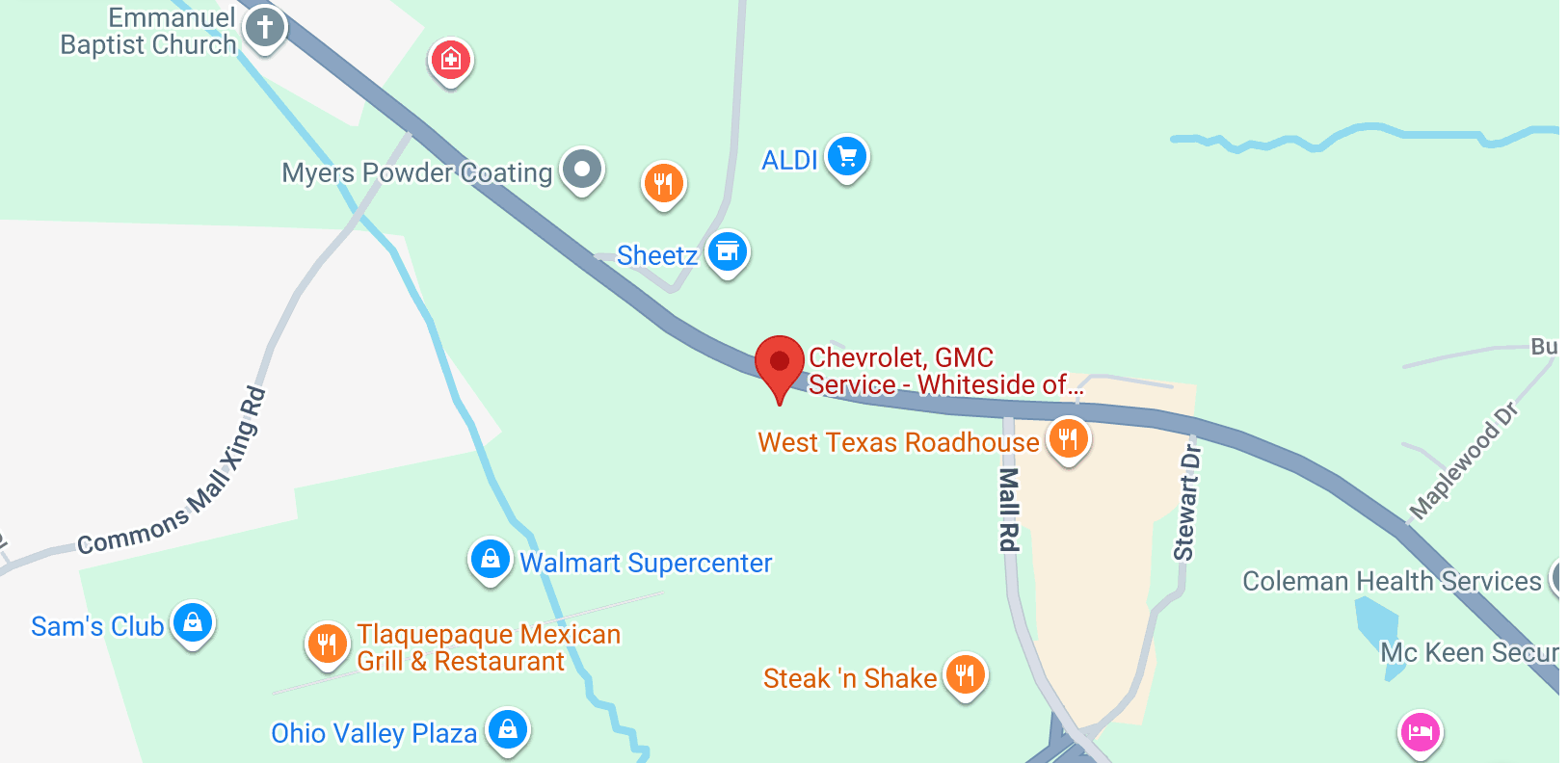Tap the unlabeled restaurant pin above Sheetz
This screenshot has width=1568, height=763.
663,182
